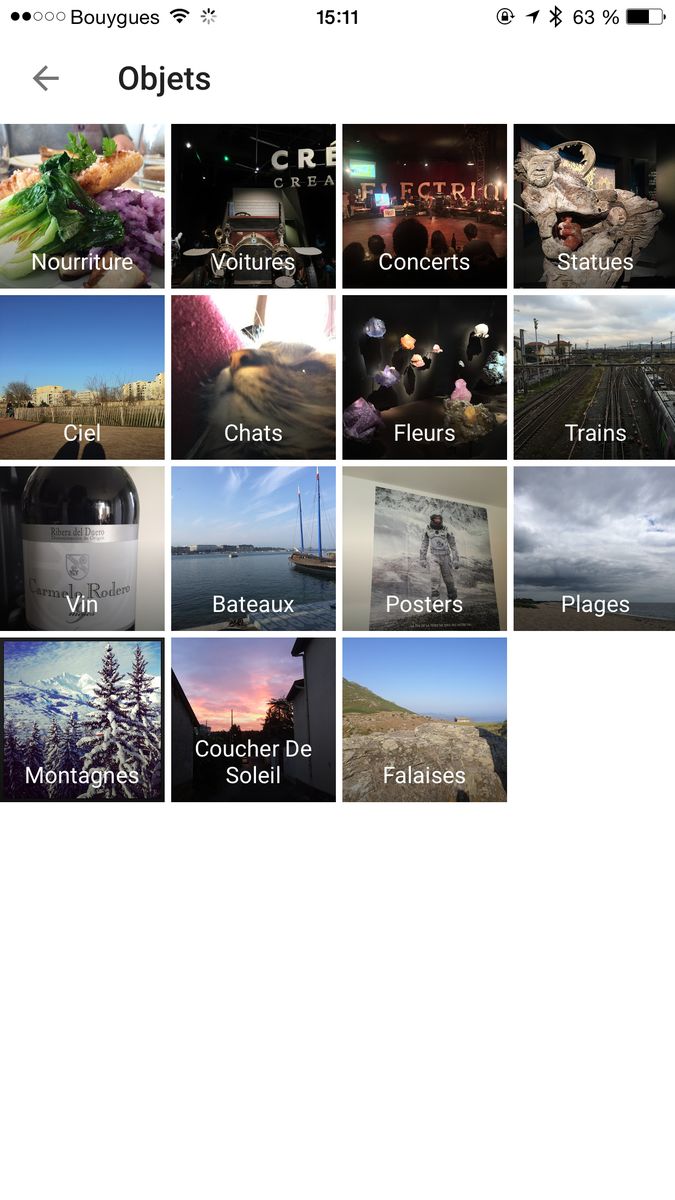Open the Voitures category

pyautogui.click(x=253, y=206)
